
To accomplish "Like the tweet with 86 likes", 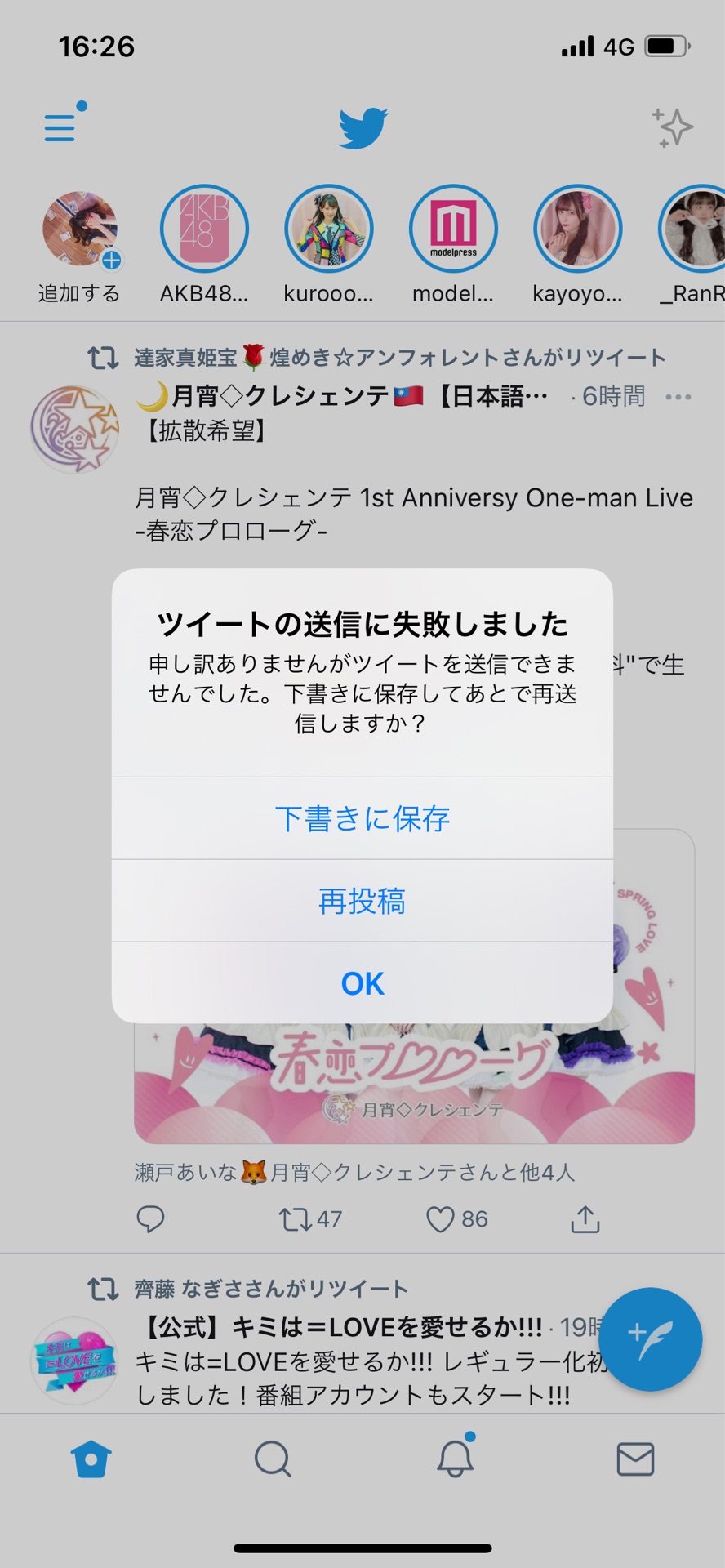I will click(456, 1219).
